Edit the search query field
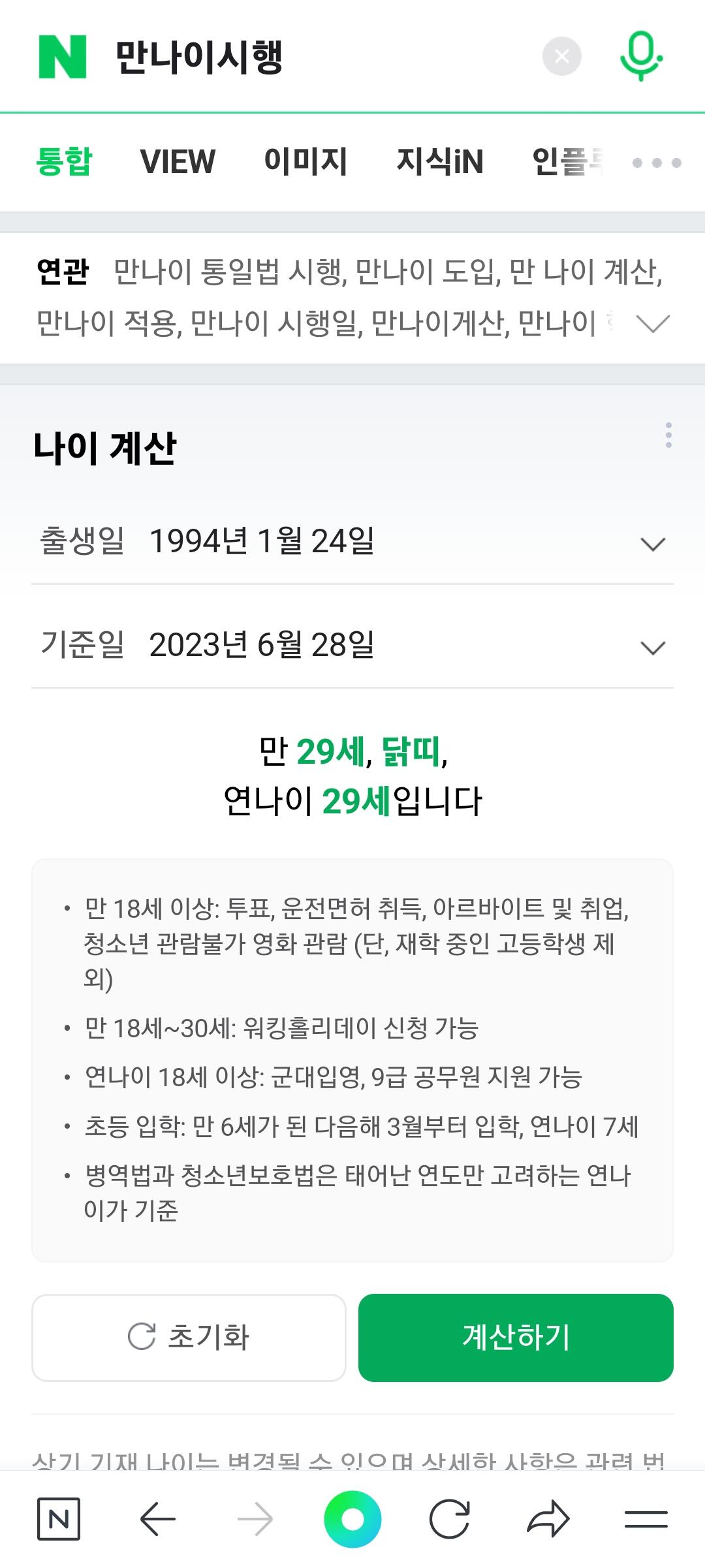Viewport: 705px width, 1568px height. pos(320,57)
